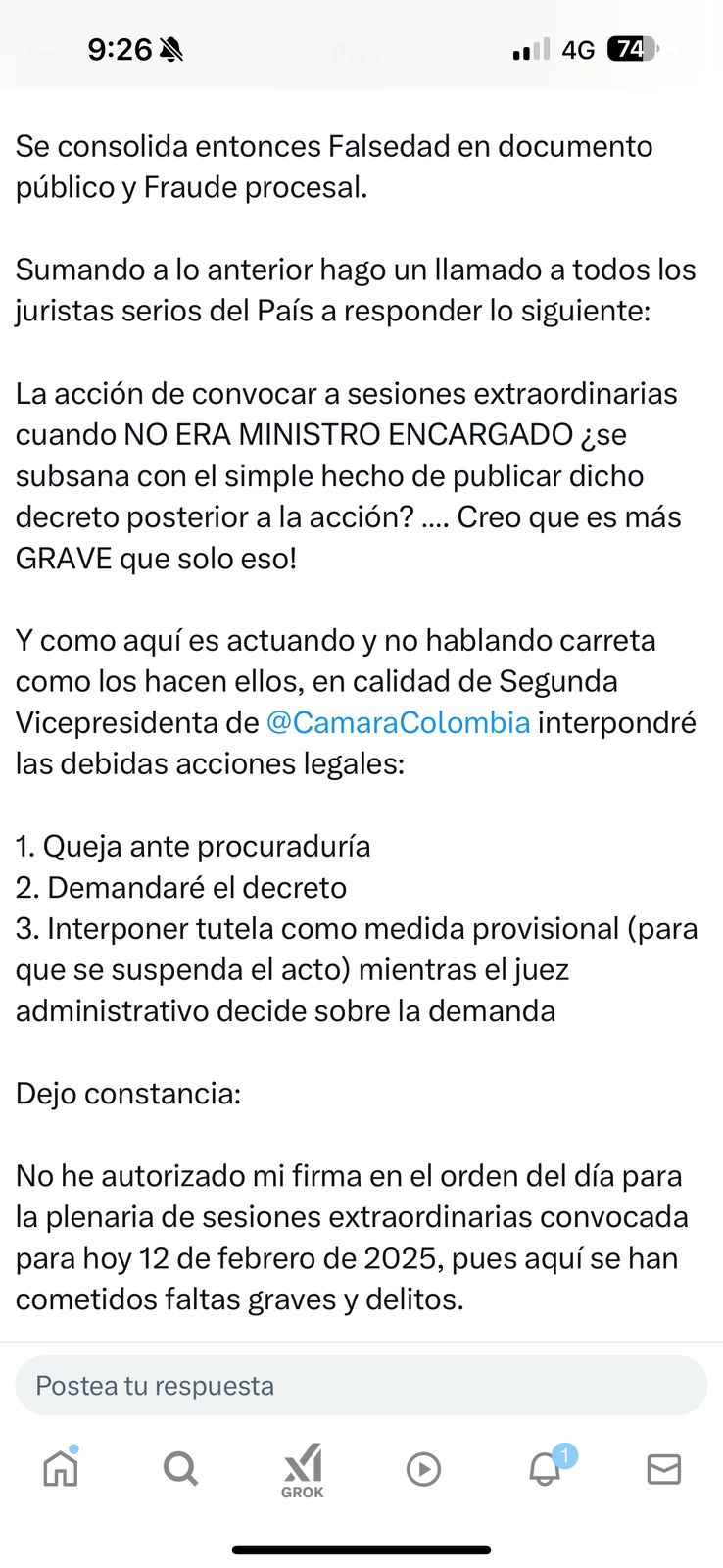
Task: Open the @CamaraColombia mention link
Action: [x=398, y=723]
